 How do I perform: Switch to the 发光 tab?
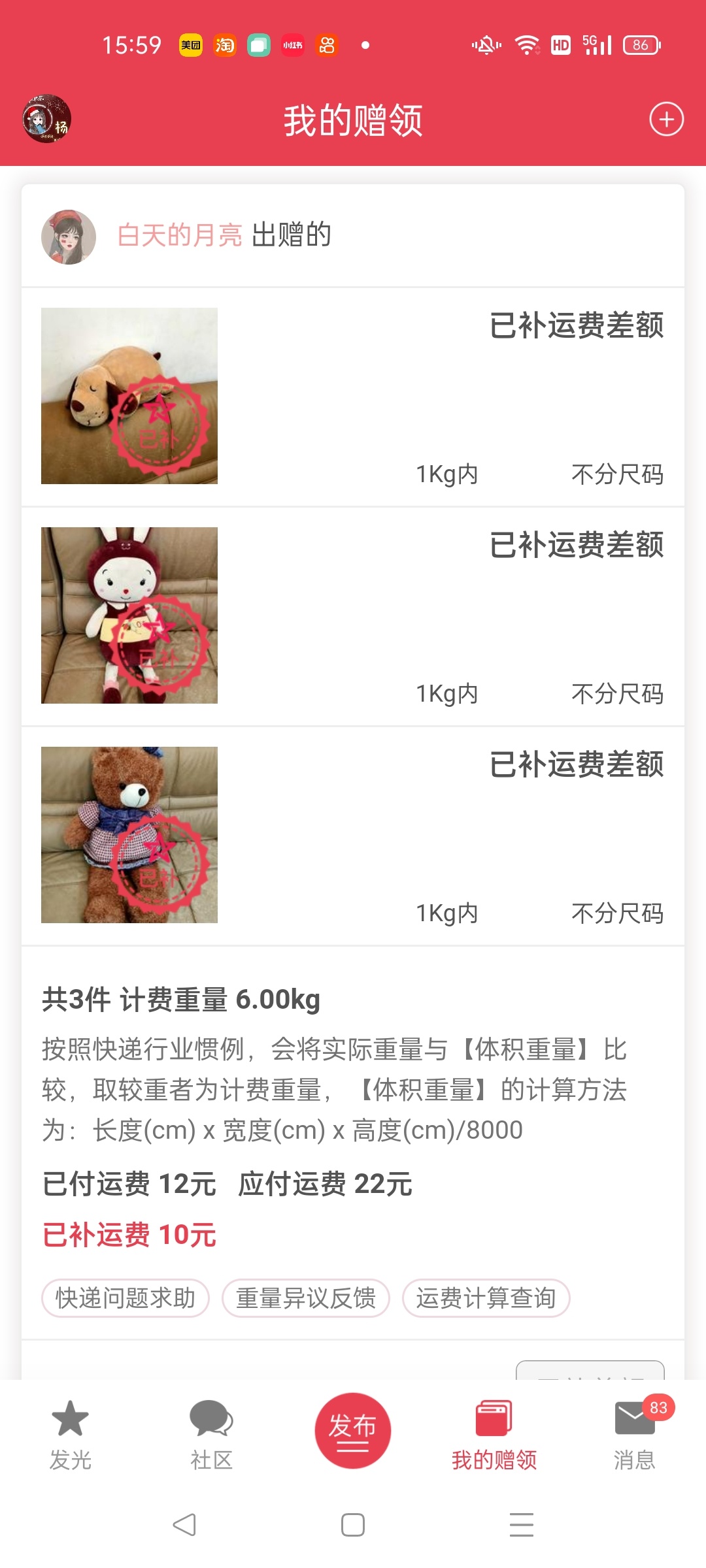(70, 1435)
